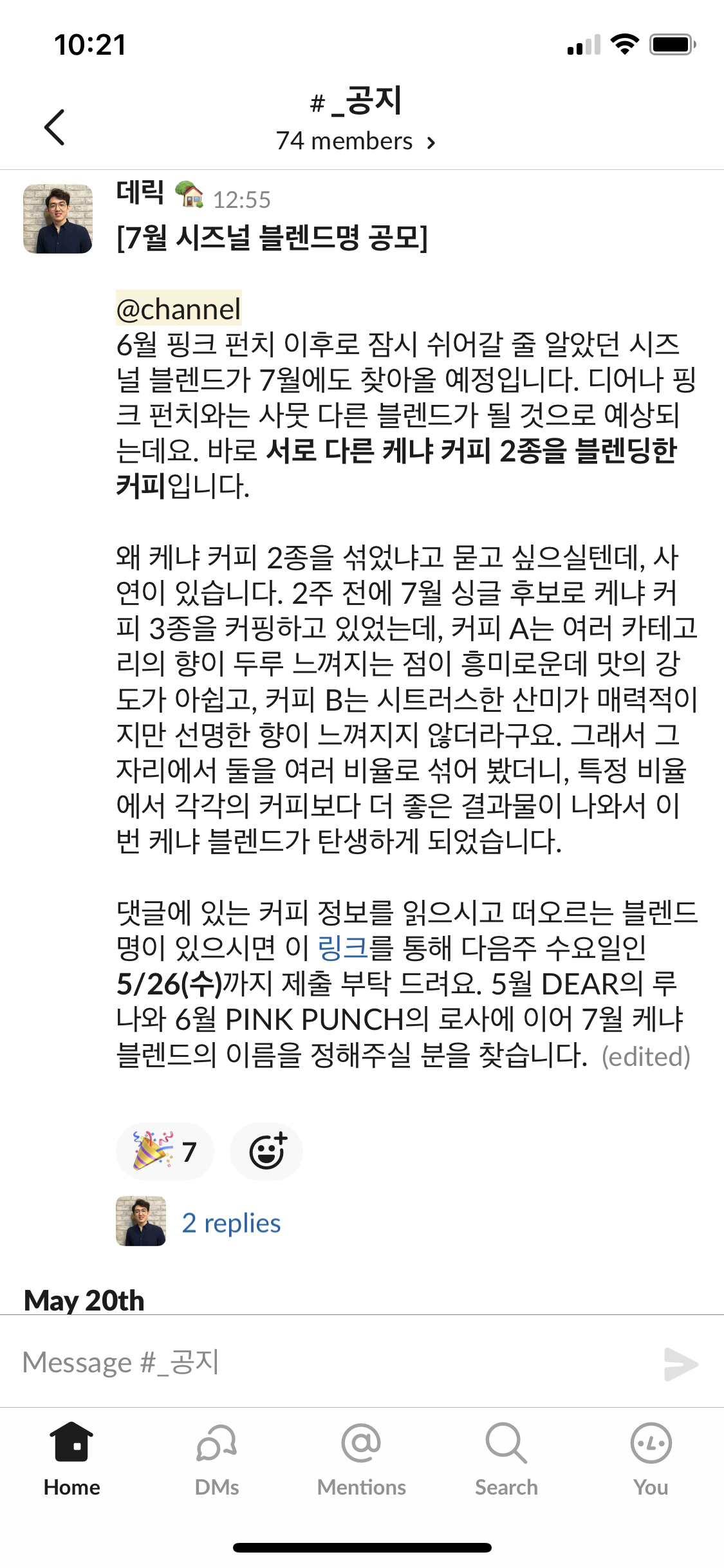The width and height of the screenshot is (724, 1568).
Task: Switch to the DMs tab
Action: click(x=217, y=1460)
